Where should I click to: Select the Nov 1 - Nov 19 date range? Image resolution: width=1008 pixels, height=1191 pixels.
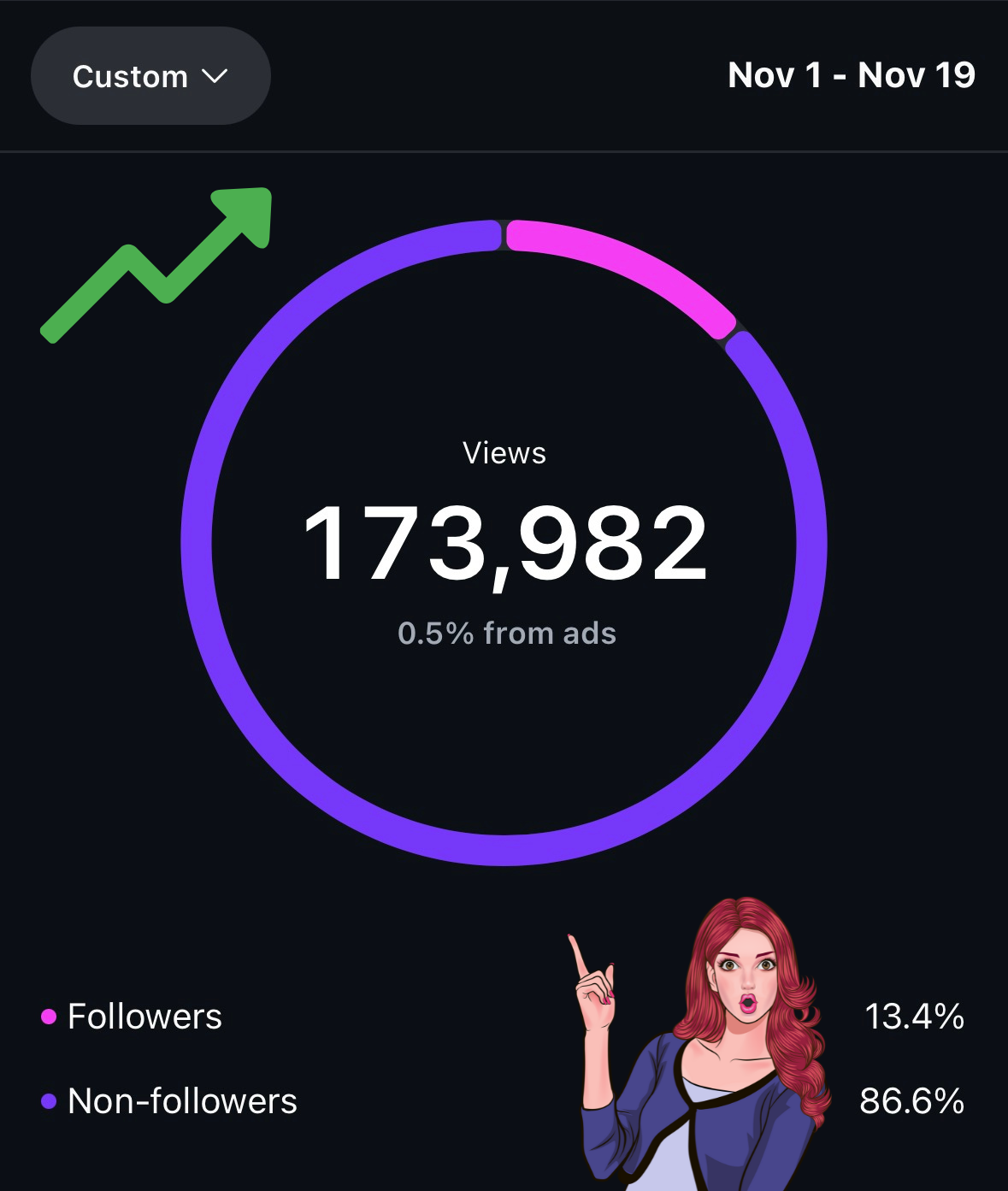click(x=851, y=75)
